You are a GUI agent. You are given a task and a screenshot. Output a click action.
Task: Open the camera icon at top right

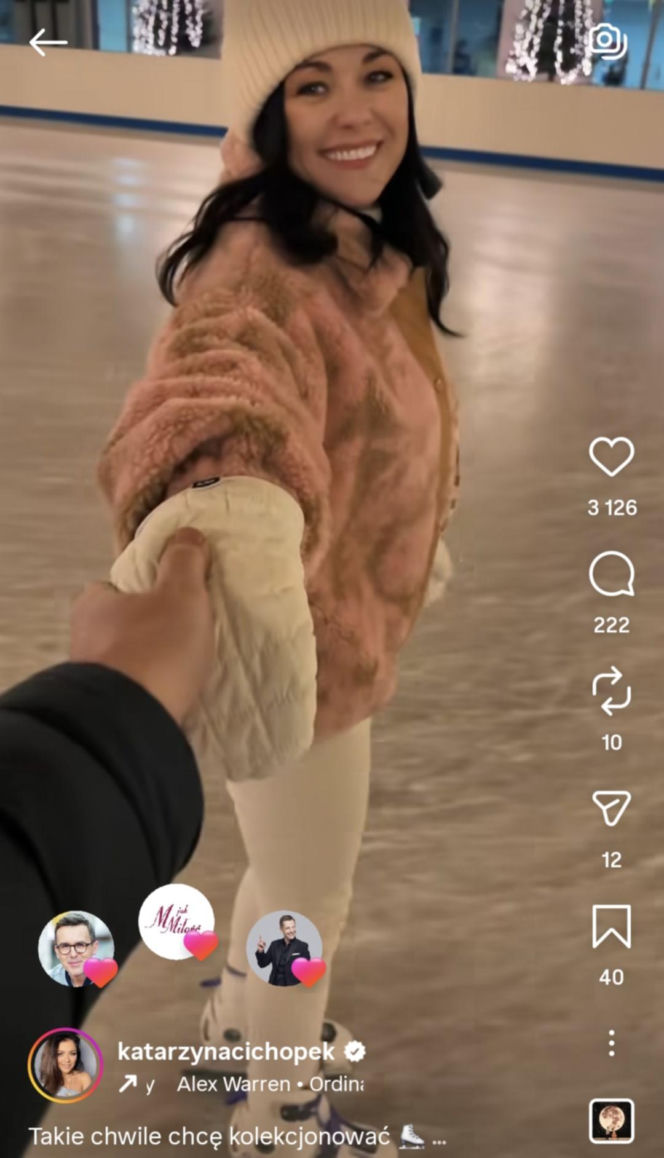[606, 40]
